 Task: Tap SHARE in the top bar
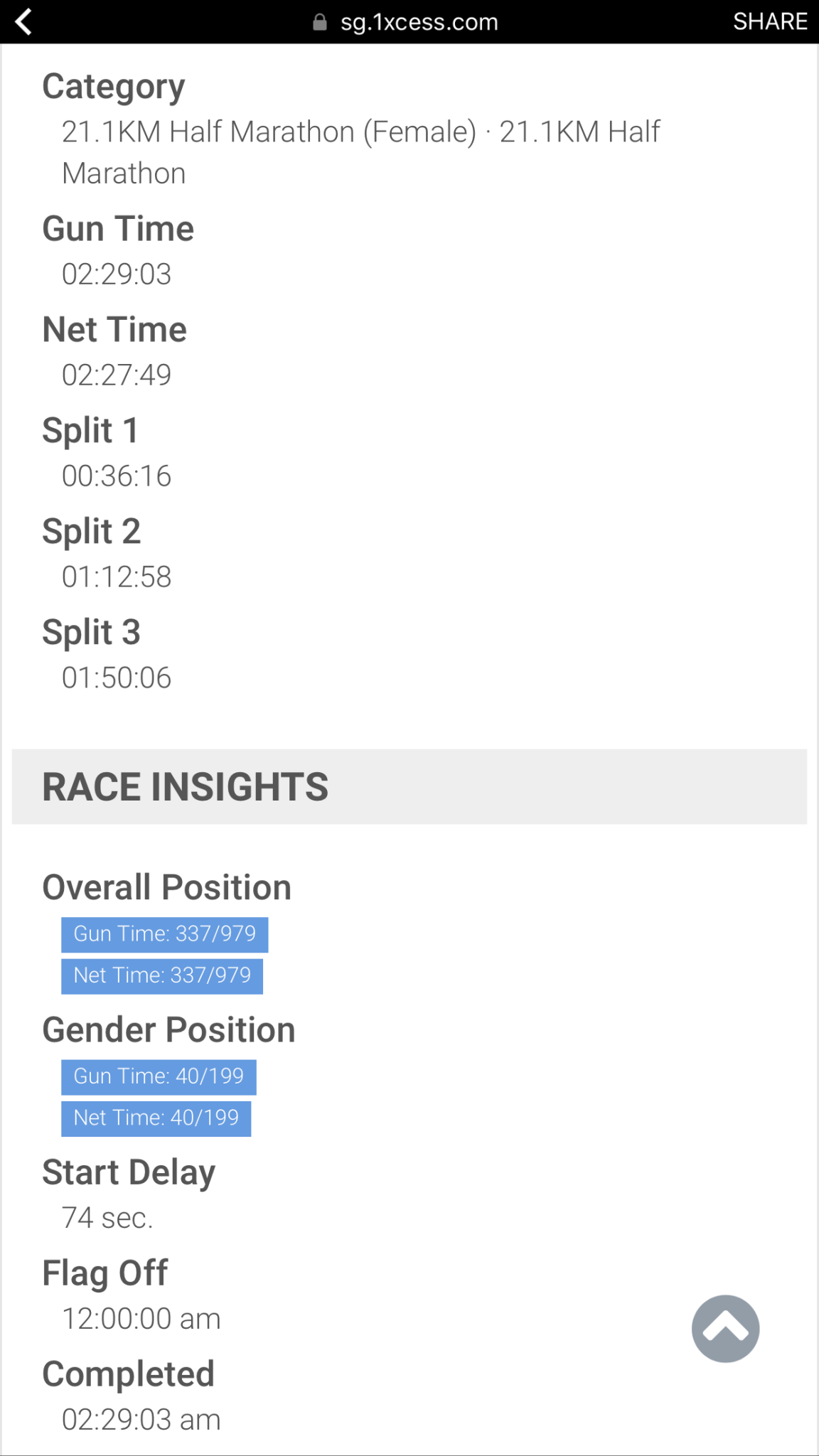click(770, 21)
